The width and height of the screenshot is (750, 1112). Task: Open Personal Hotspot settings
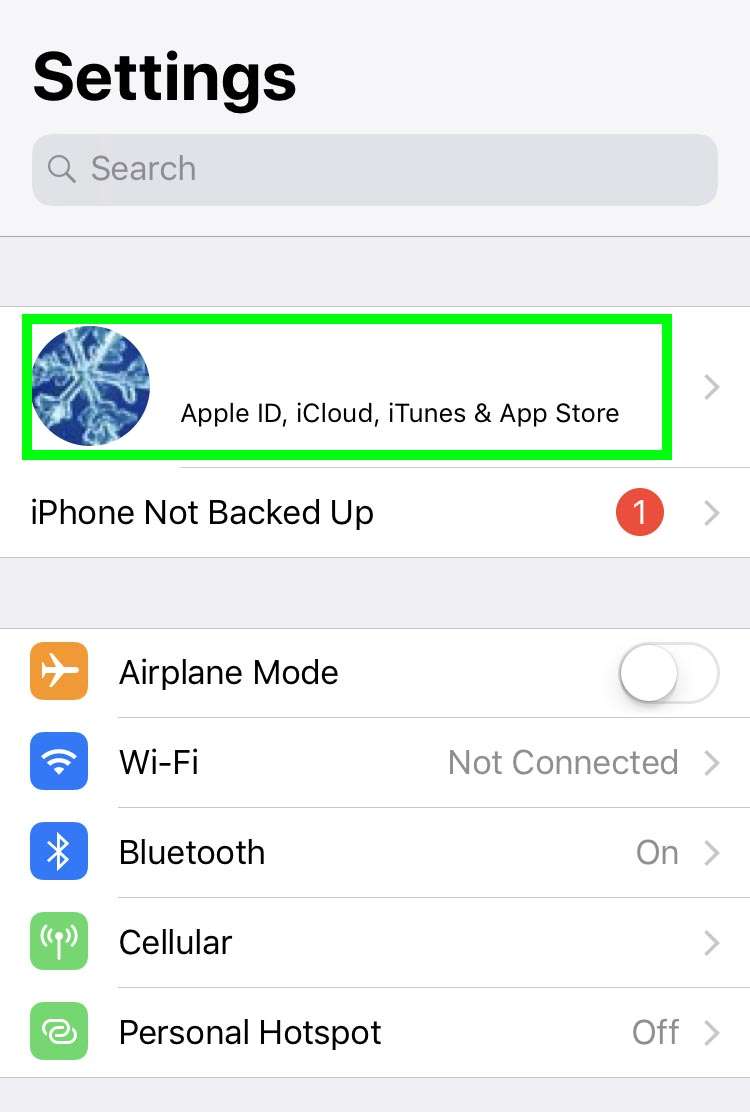pyautogui.click(x=374, y=1033)
